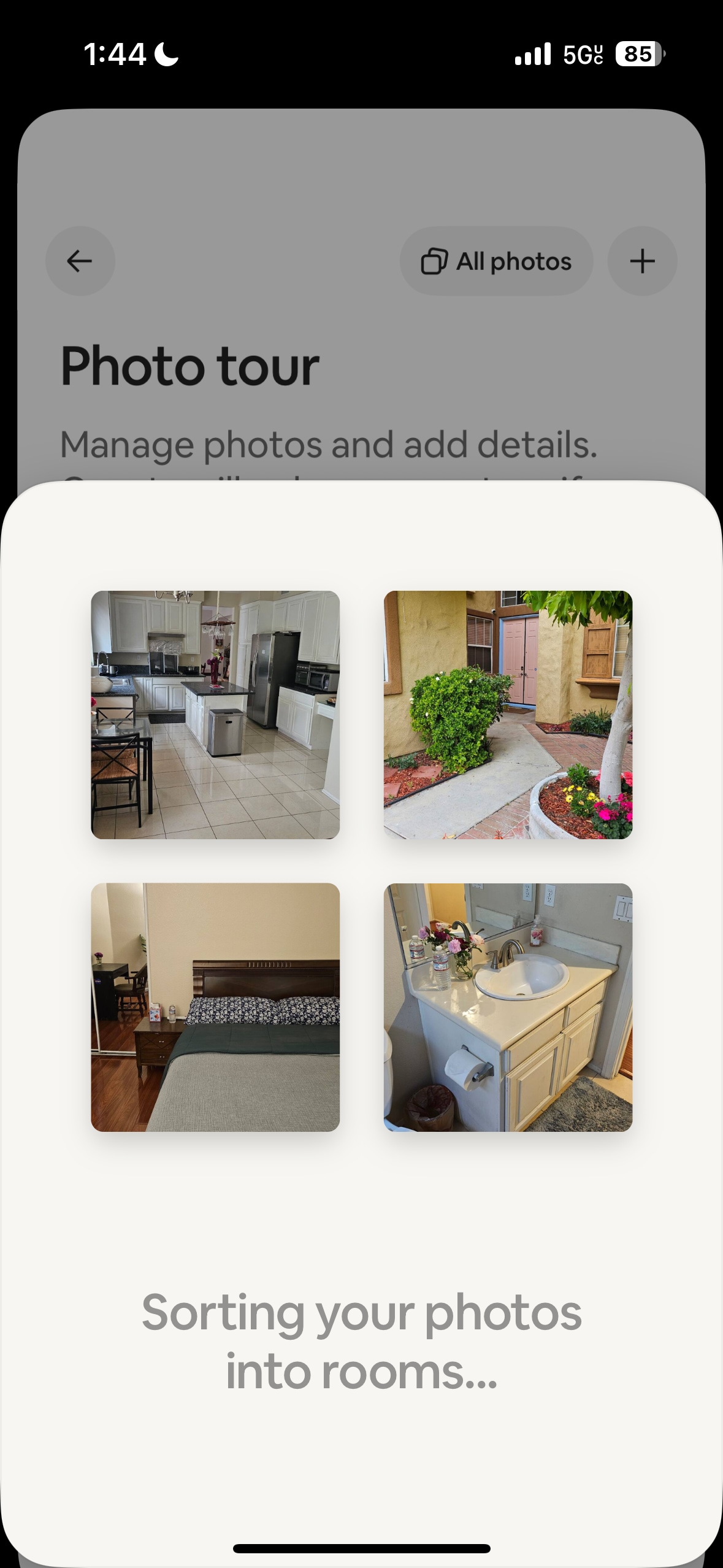Open the All photos view
Screen dimensions: 723x1568
pos(496,261)
